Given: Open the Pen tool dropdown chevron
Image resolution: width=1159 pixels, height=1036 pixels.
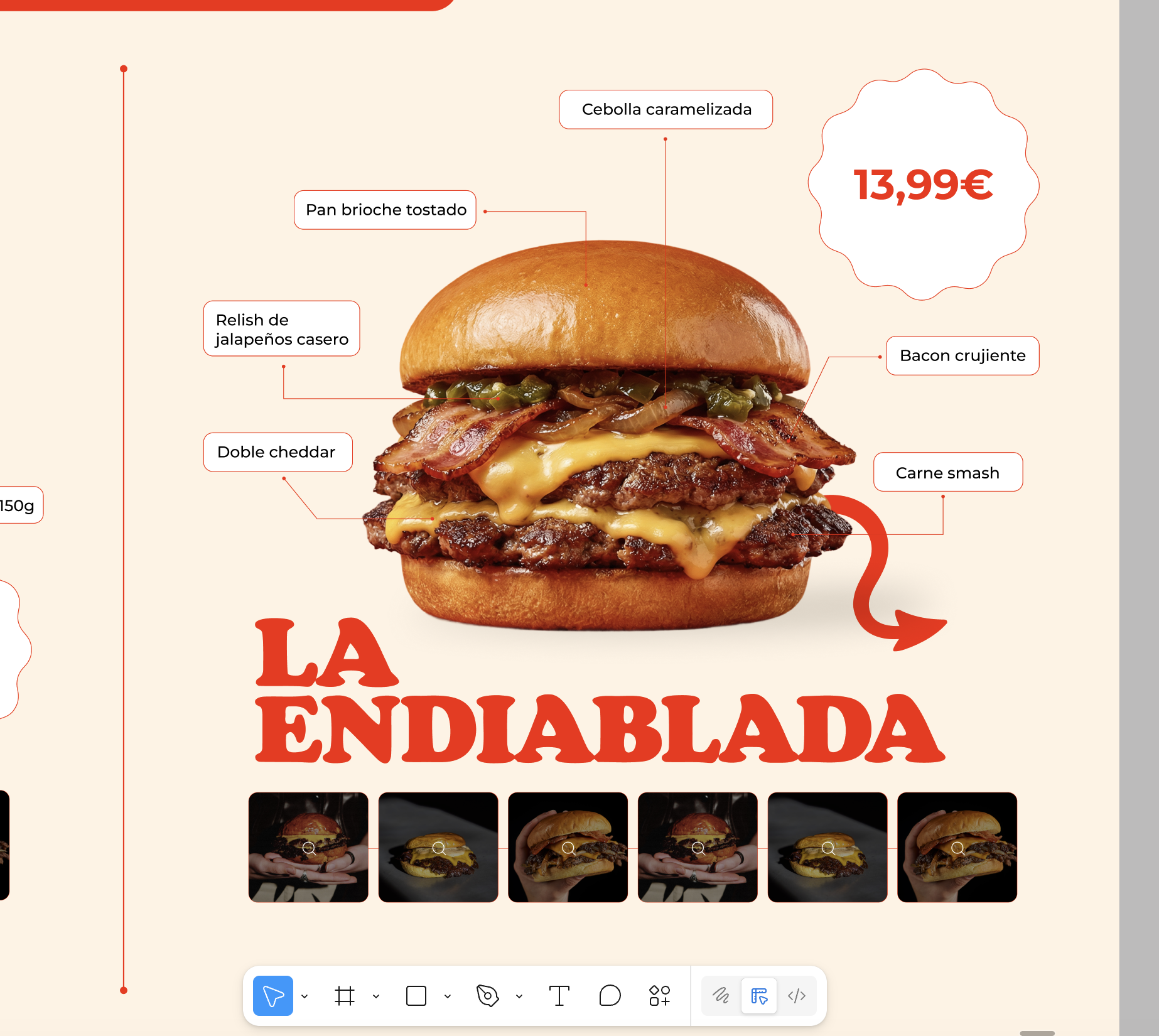Looking at the screenshot, I should 519,996.
